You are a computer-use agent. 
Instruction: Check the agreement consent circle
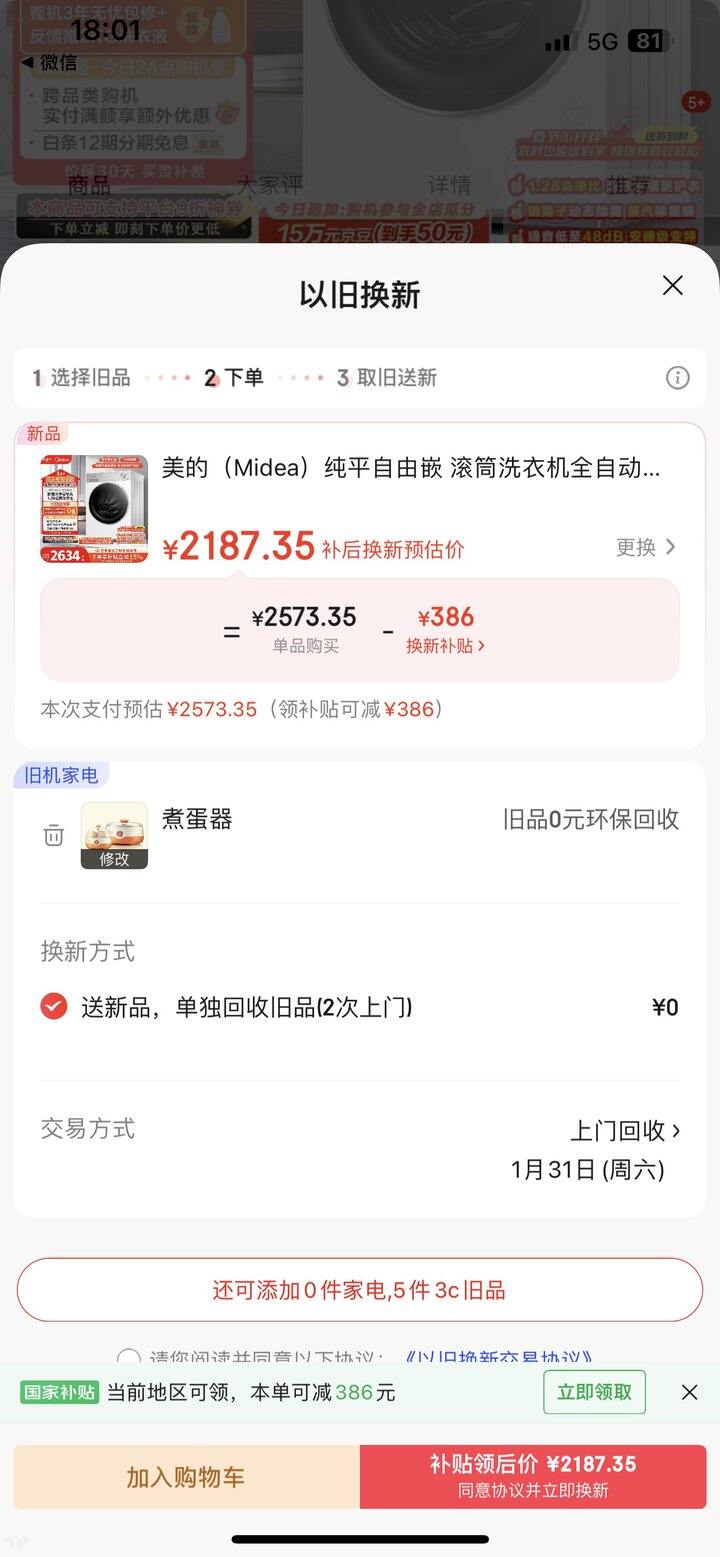pos(129,1359)
